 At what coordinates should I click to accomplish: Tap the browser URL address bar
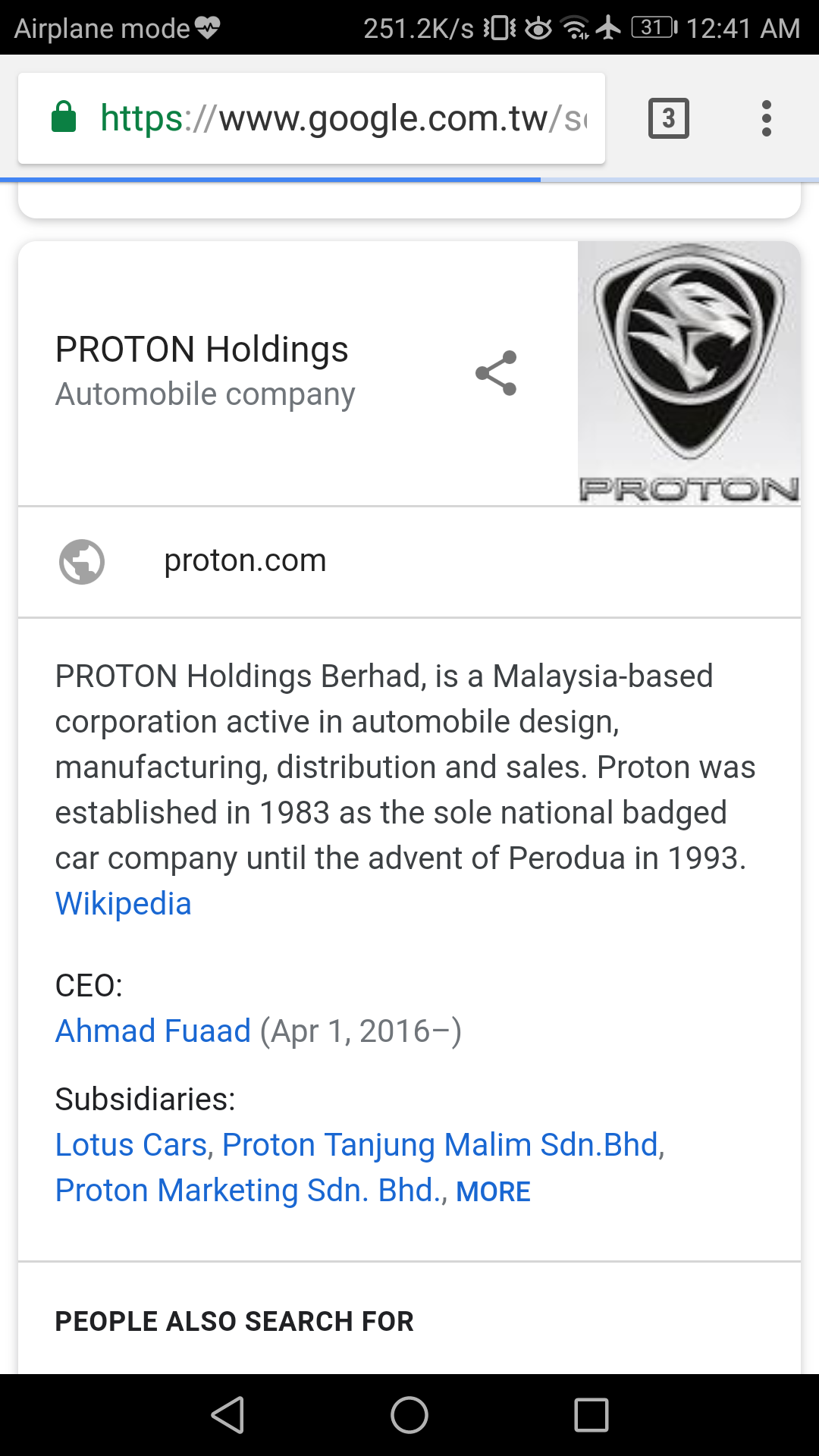click(x=312, y=118)
